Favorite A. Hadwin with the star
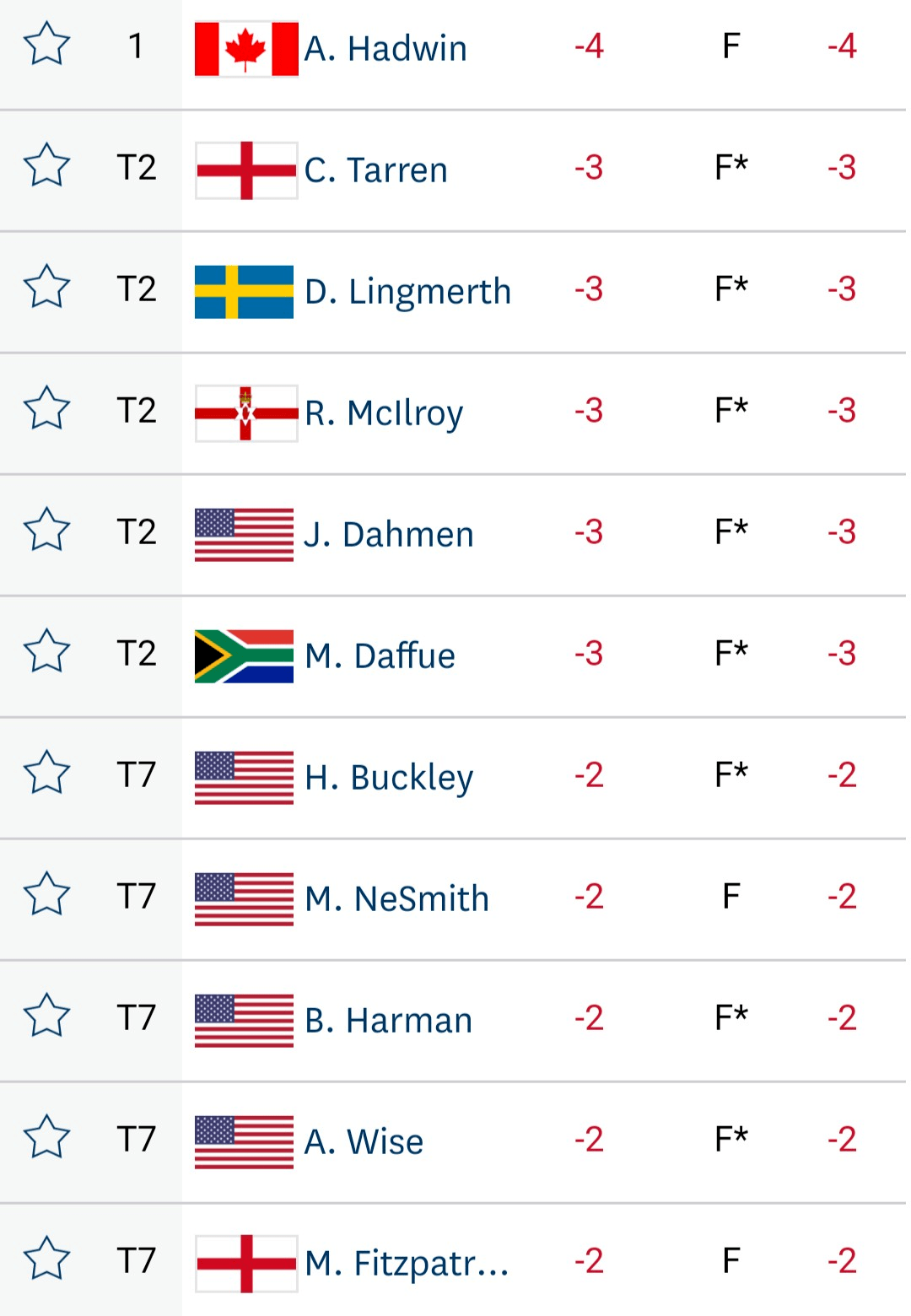The image size is (911, 1316). click(x=46, y=45)
